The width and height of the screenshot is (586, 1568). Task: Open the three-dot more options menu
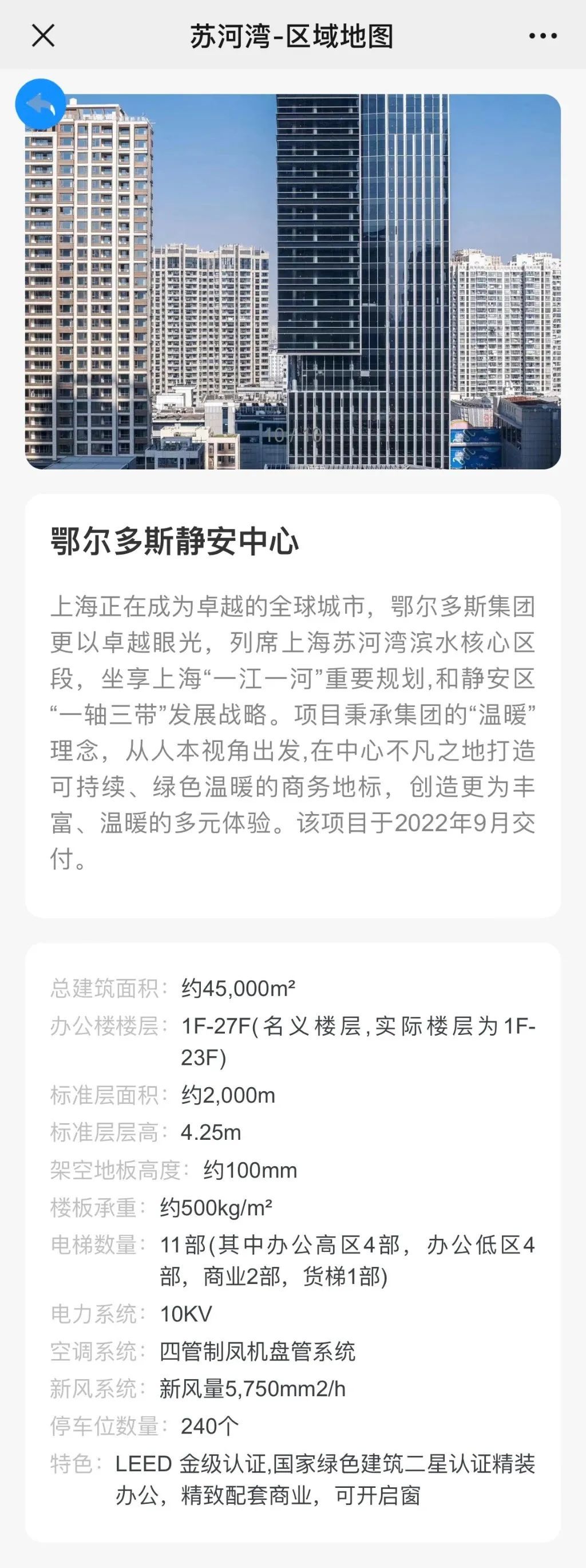542,36
